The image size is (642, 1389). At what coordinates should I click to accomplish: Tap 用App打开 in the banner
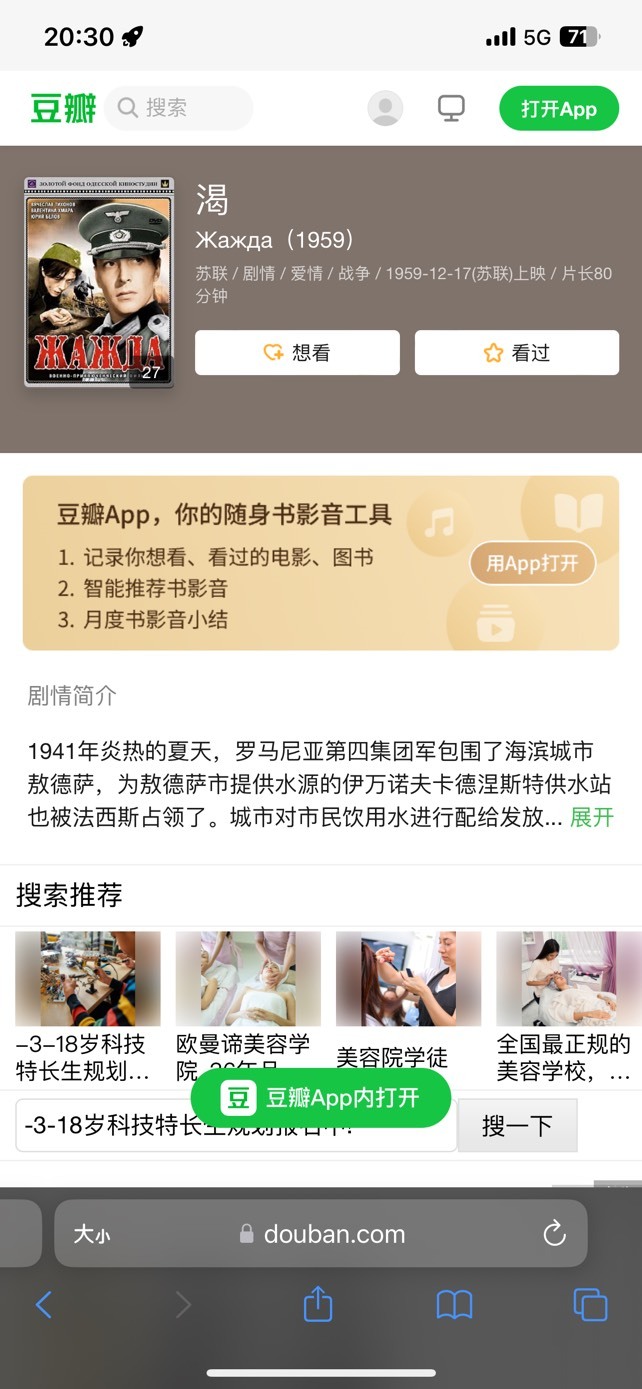tap(532, 564)
